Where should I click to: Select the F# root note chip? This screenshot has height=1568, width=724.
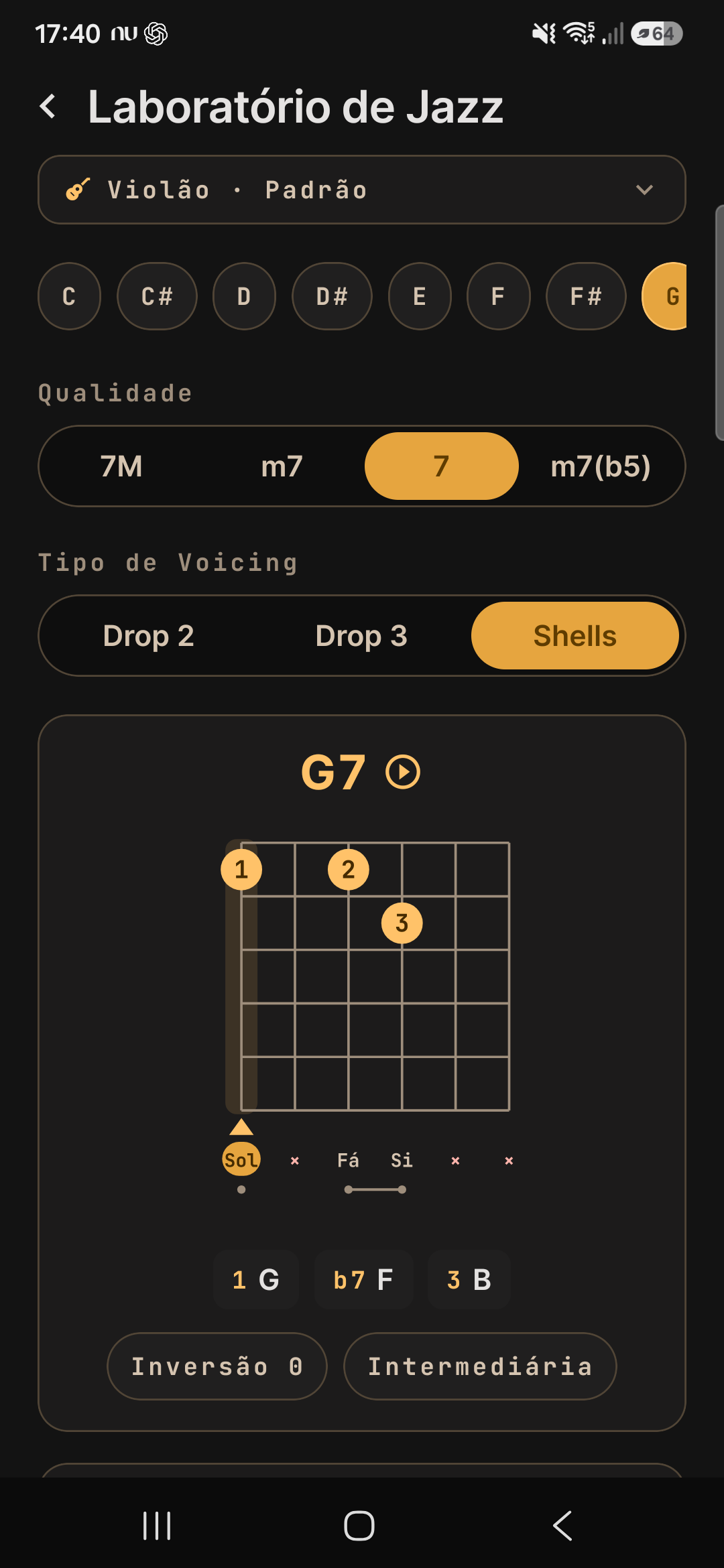pos(586,296)
